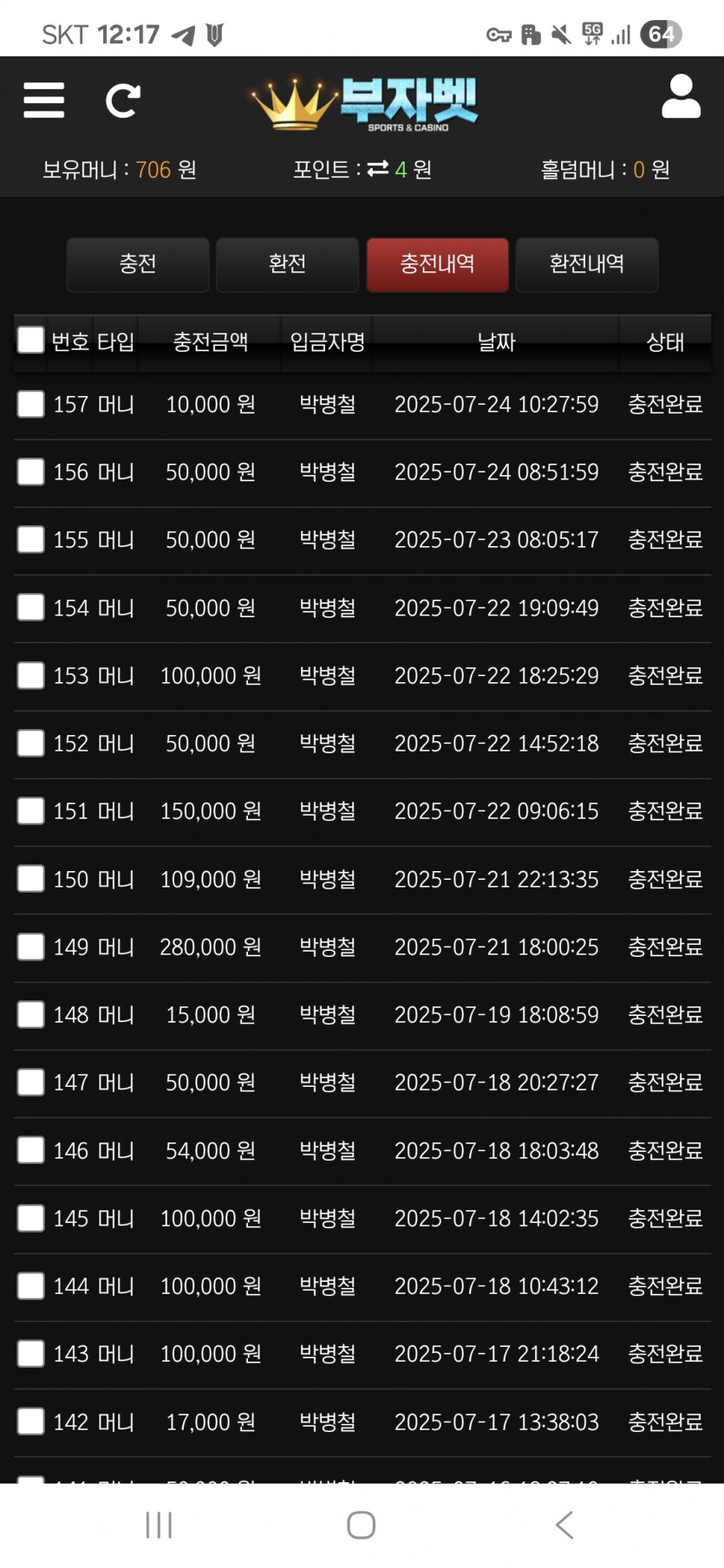Check the box for entry 156
The image size is (724, 1568).
click(x=30, y=472)
